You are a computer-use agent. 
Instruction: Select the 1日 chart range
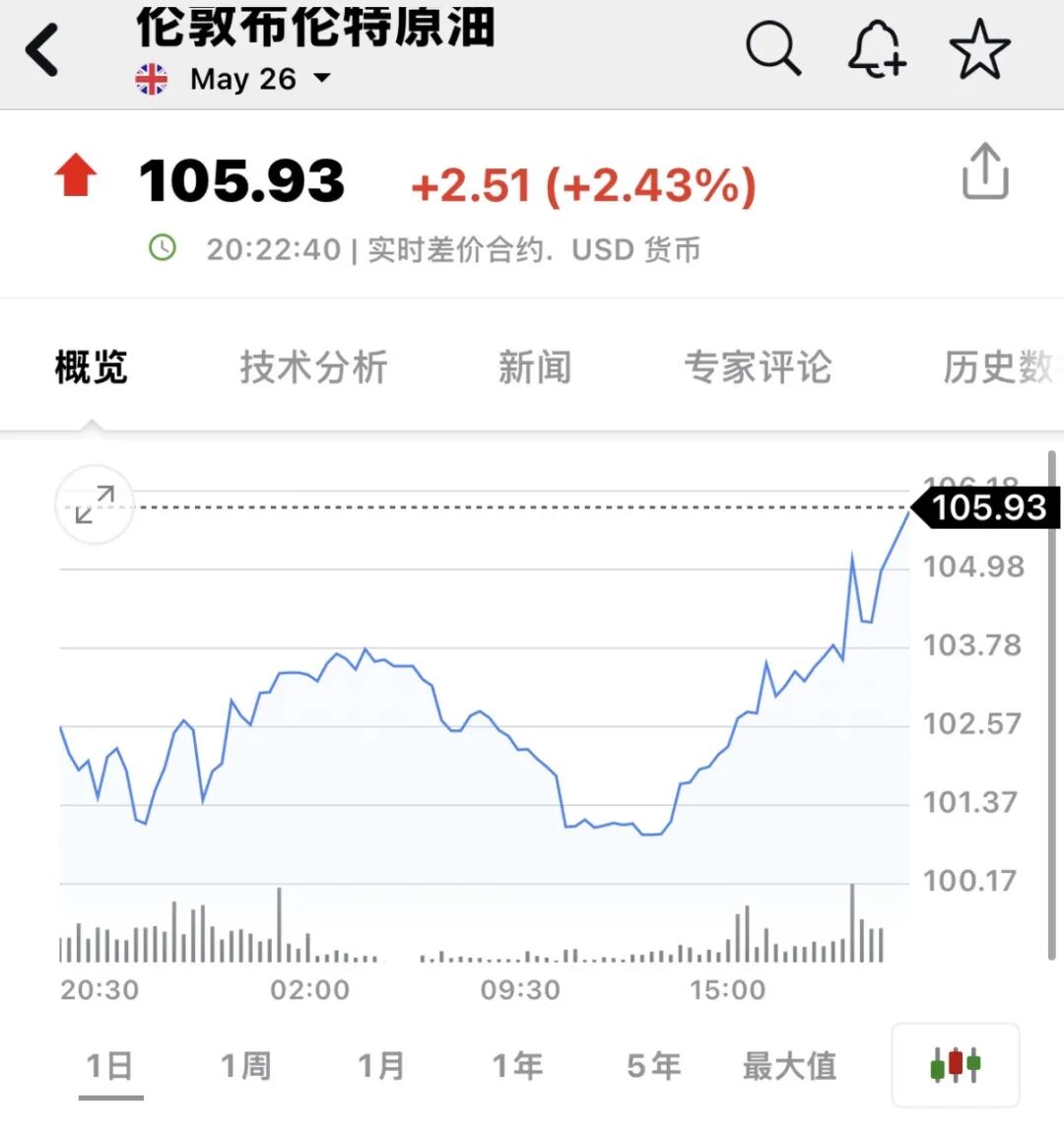(109, 1066)
